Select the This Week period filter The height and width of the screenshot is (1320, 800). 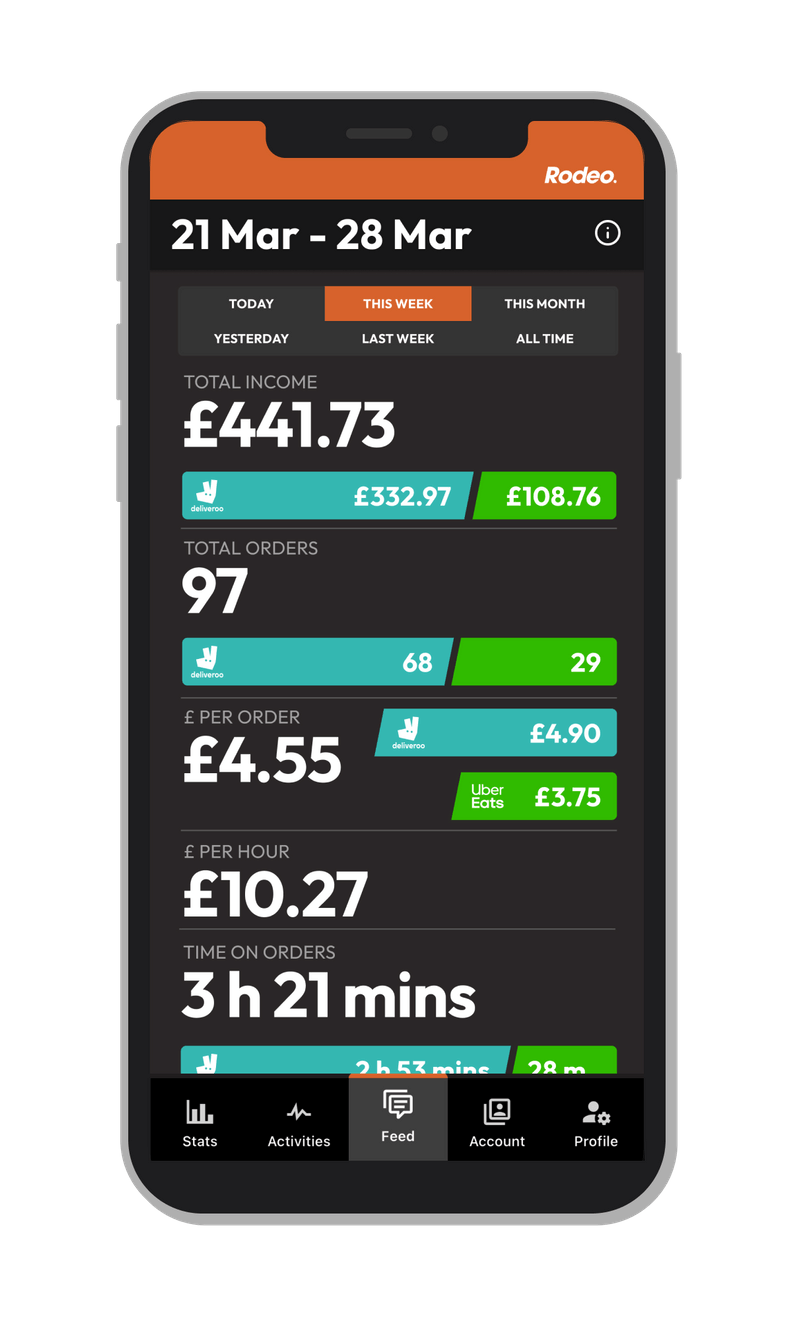tap(398, 304)
